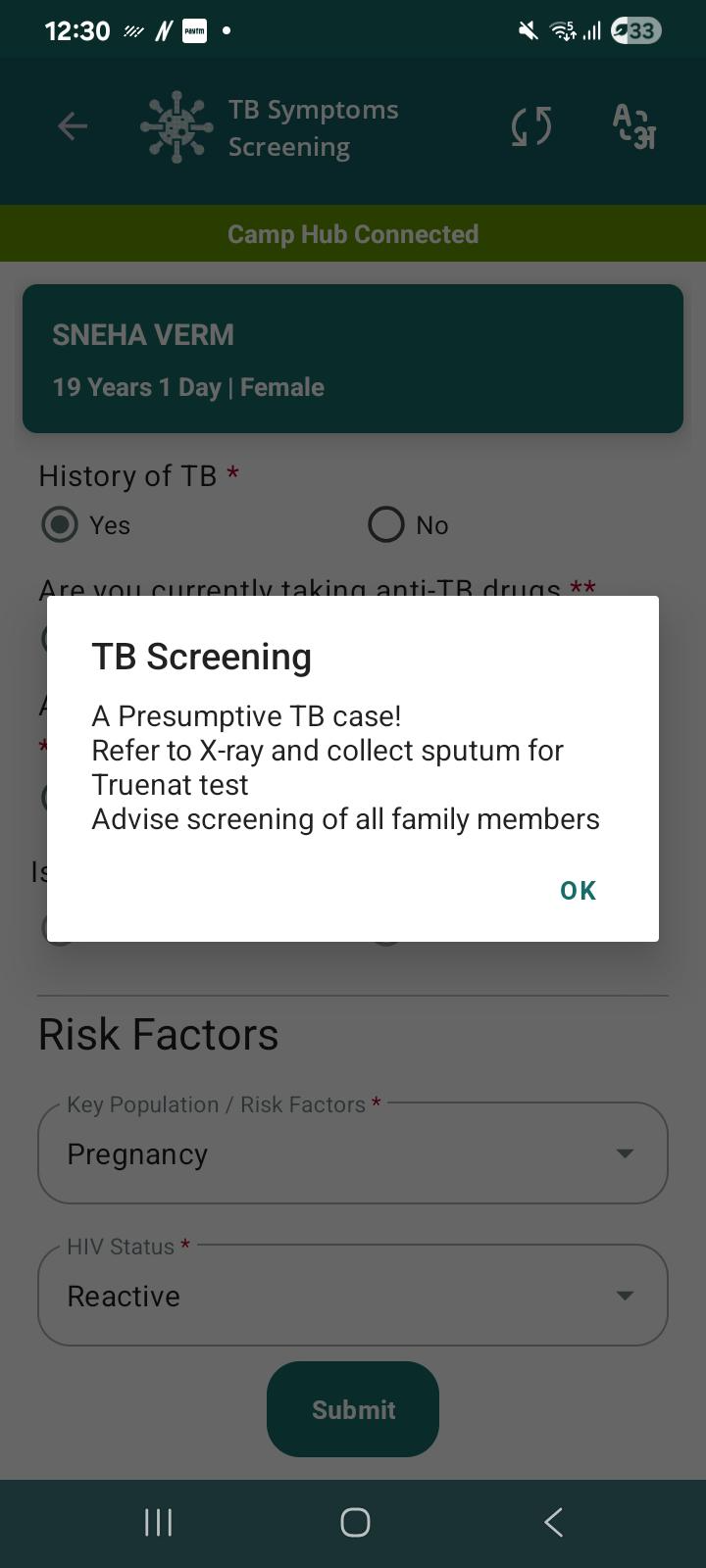Expand the Key Population / Risk Factors dropdown

tap(353, 1153)
